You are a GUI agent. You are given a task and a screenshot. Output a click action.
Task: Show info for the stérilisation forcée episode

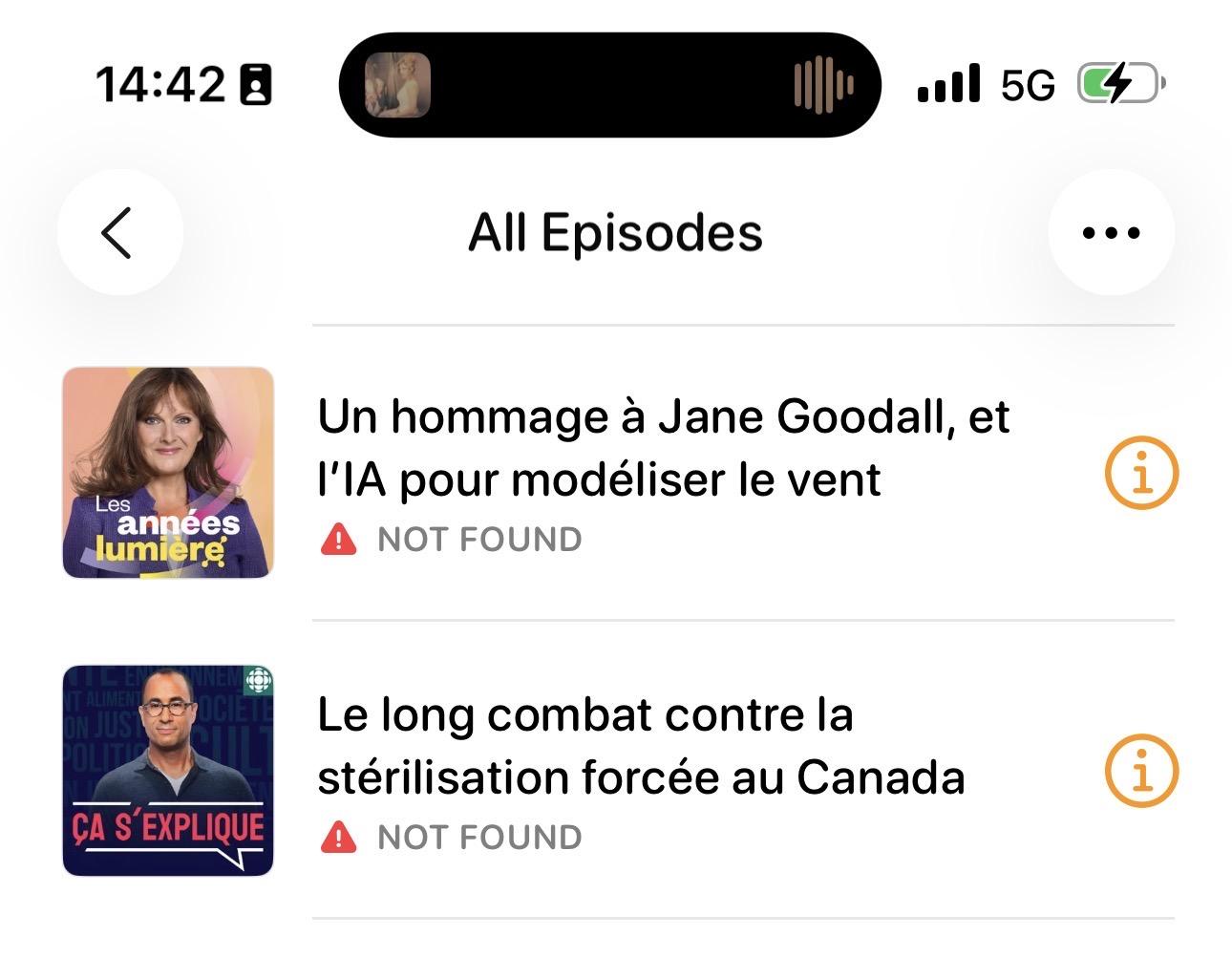[x=1141, y=771]
